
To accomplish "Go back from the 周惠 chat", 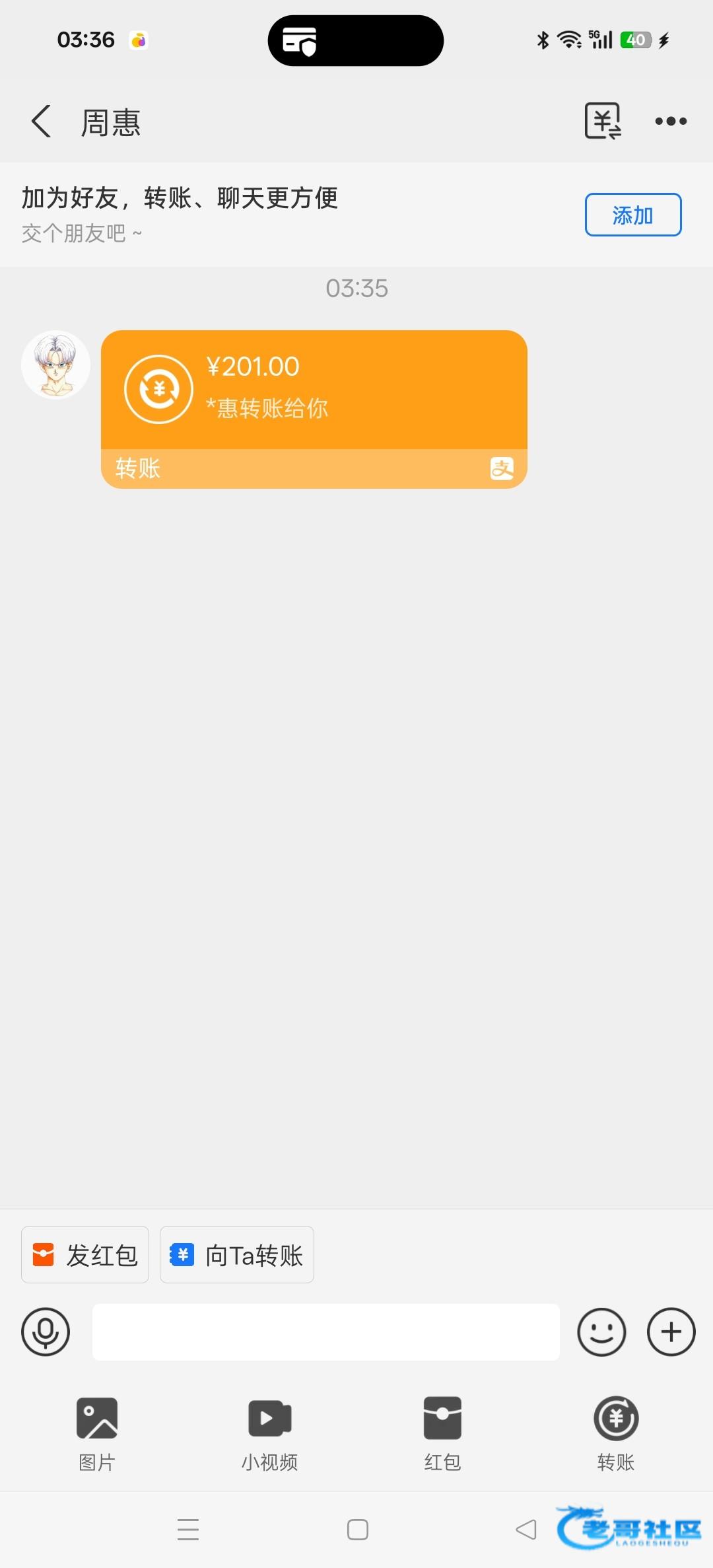I will [x=41, y=122].
